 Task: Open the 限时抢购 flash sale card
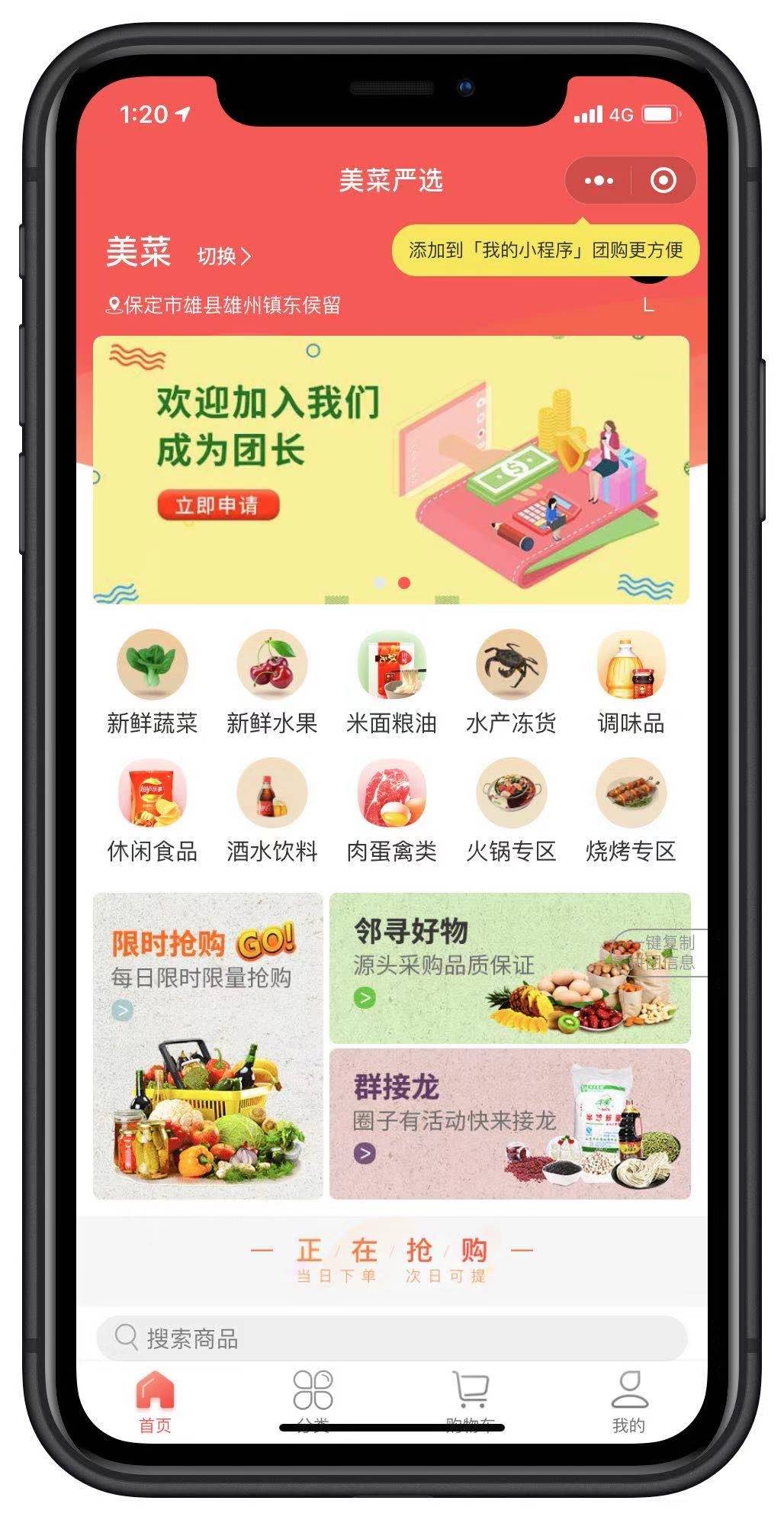(x=208, y=1045)
